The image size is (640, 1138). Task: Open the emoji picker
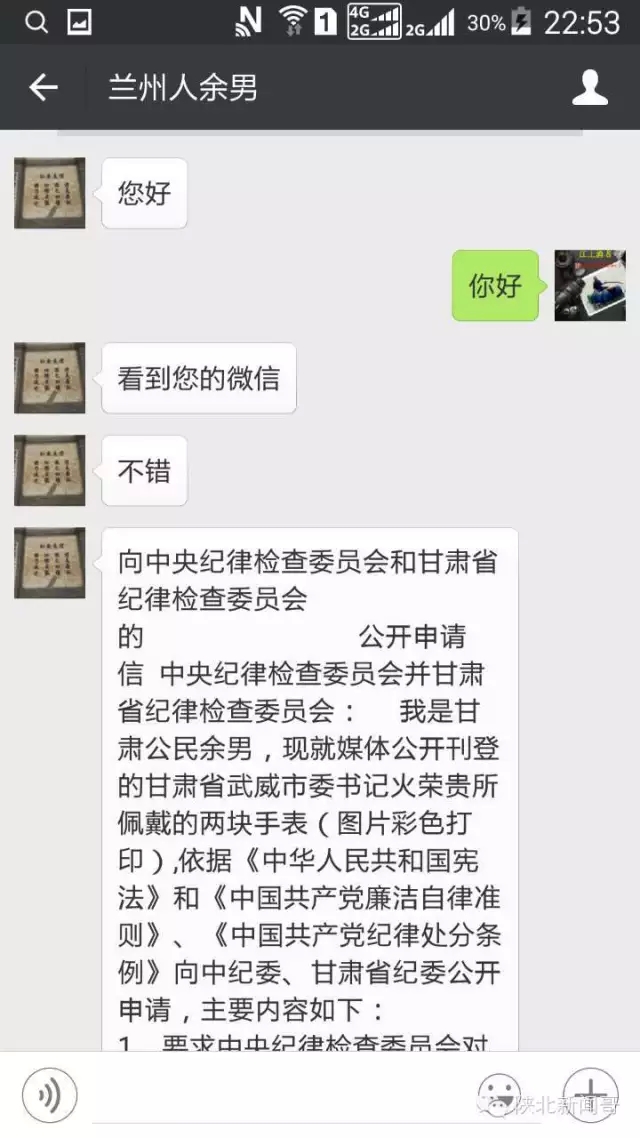499,1094
